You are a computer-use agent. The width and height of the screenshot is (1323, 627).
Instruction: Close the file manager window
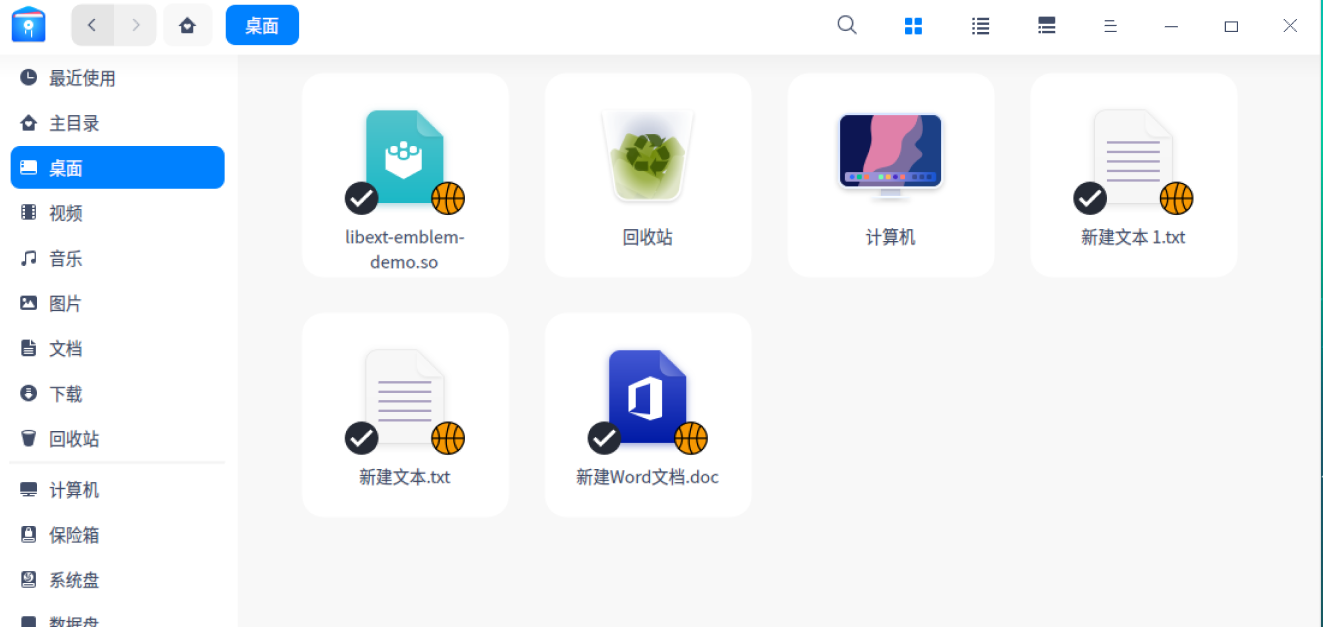coord(1290,26)
